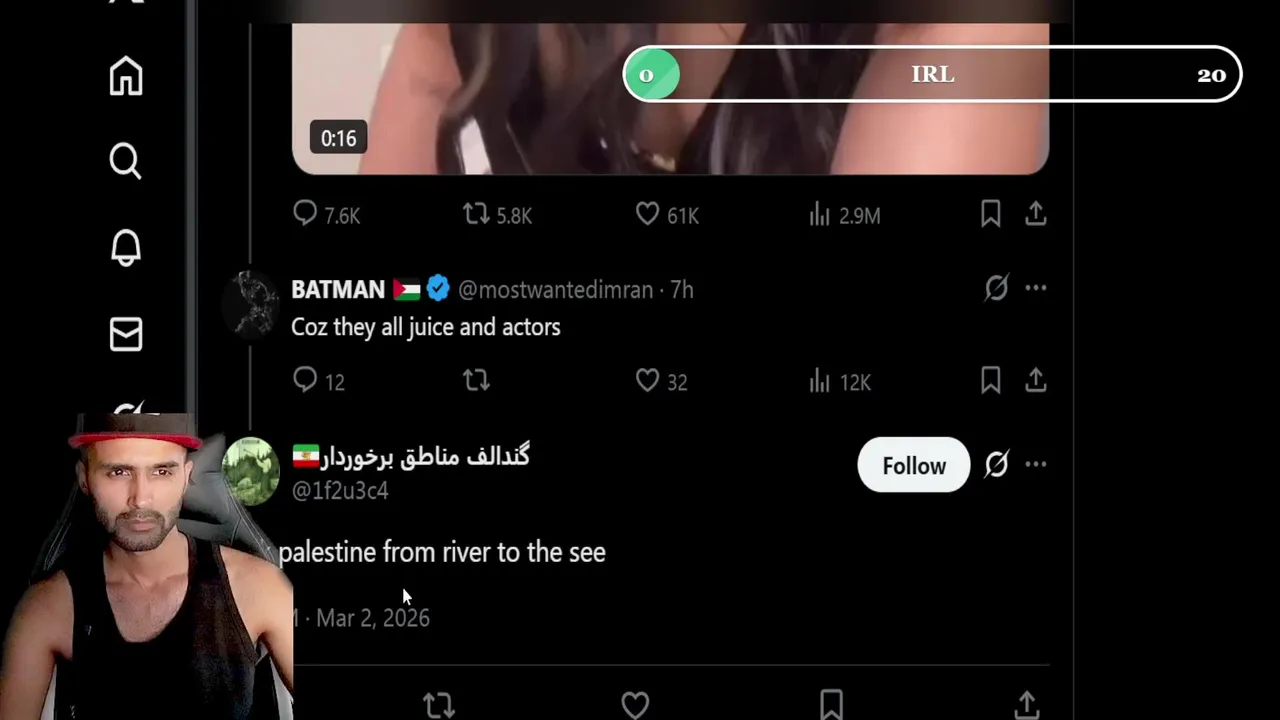1280x720 pixels.
Task: Bookmark BATMAN's comment
Action: click(991, 381)
